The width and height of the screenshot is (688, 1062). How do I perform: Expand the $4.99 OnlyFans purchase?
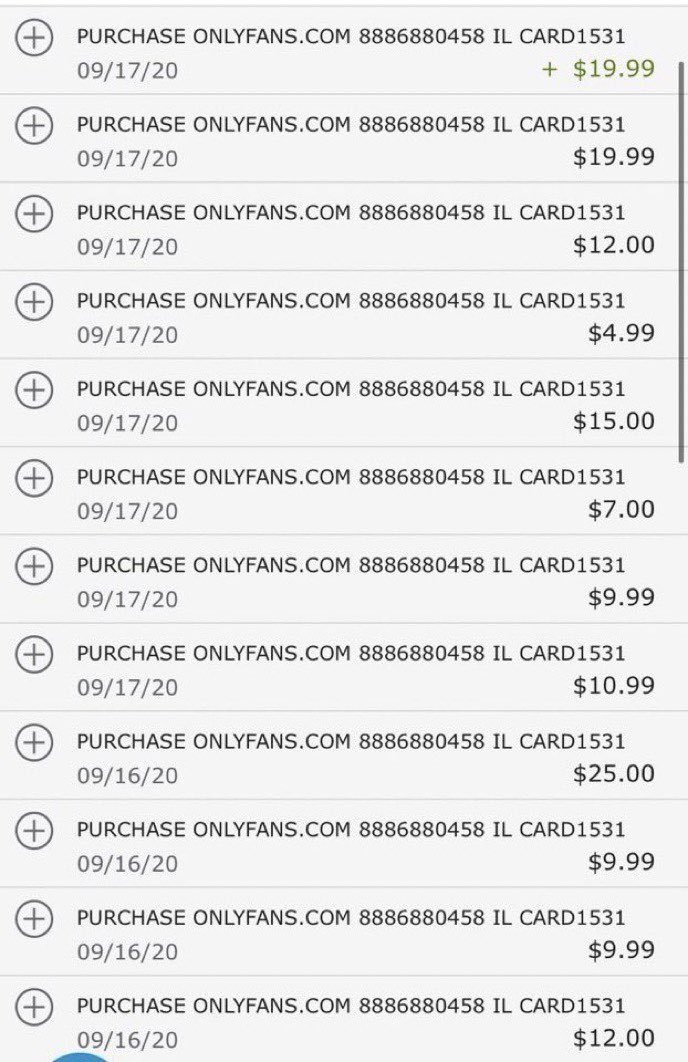pos(35,302)
